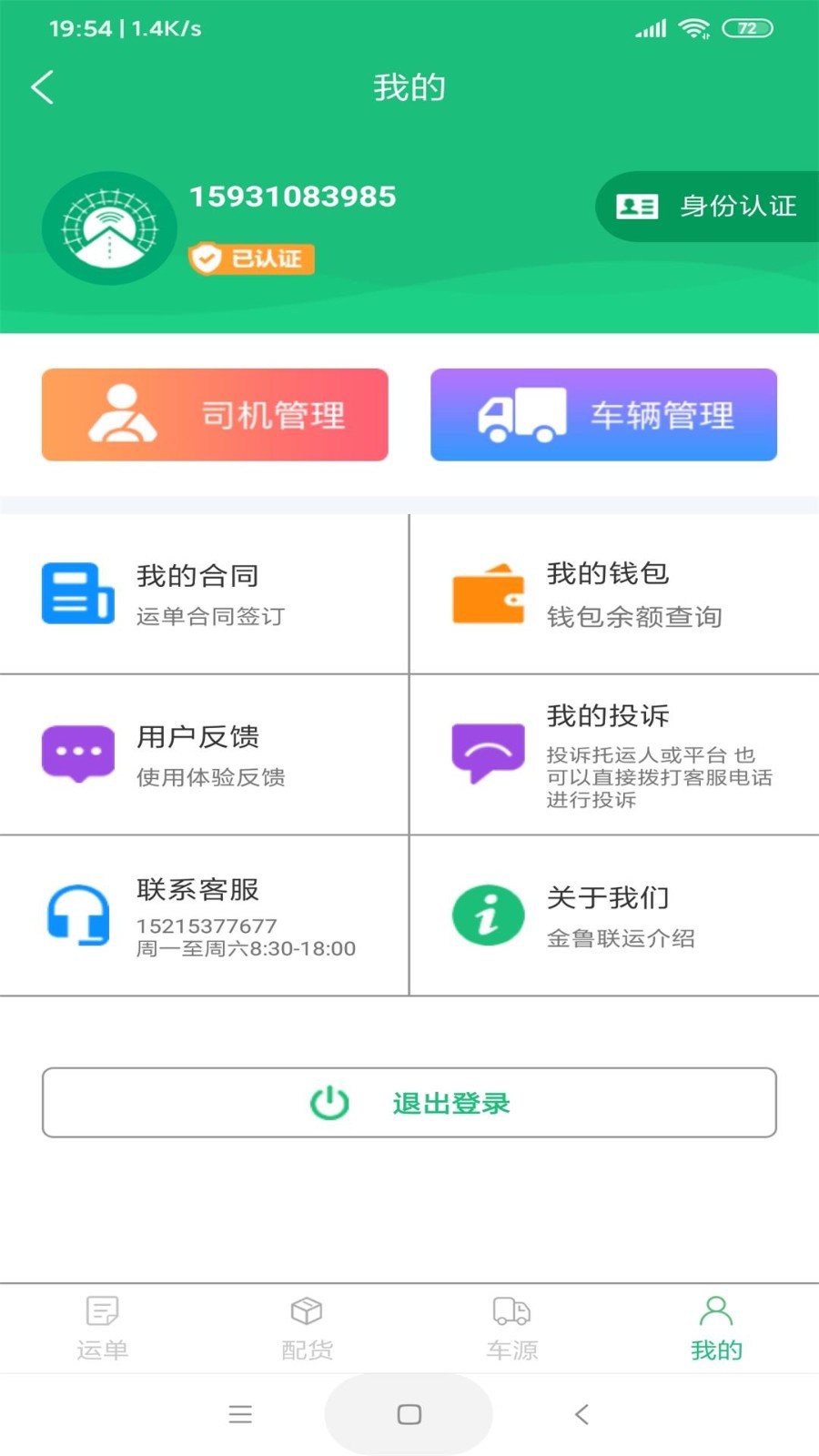Tap the back arrow at top left
Viewport: 819px width, 1456px height.
click(x=42, y=86)
